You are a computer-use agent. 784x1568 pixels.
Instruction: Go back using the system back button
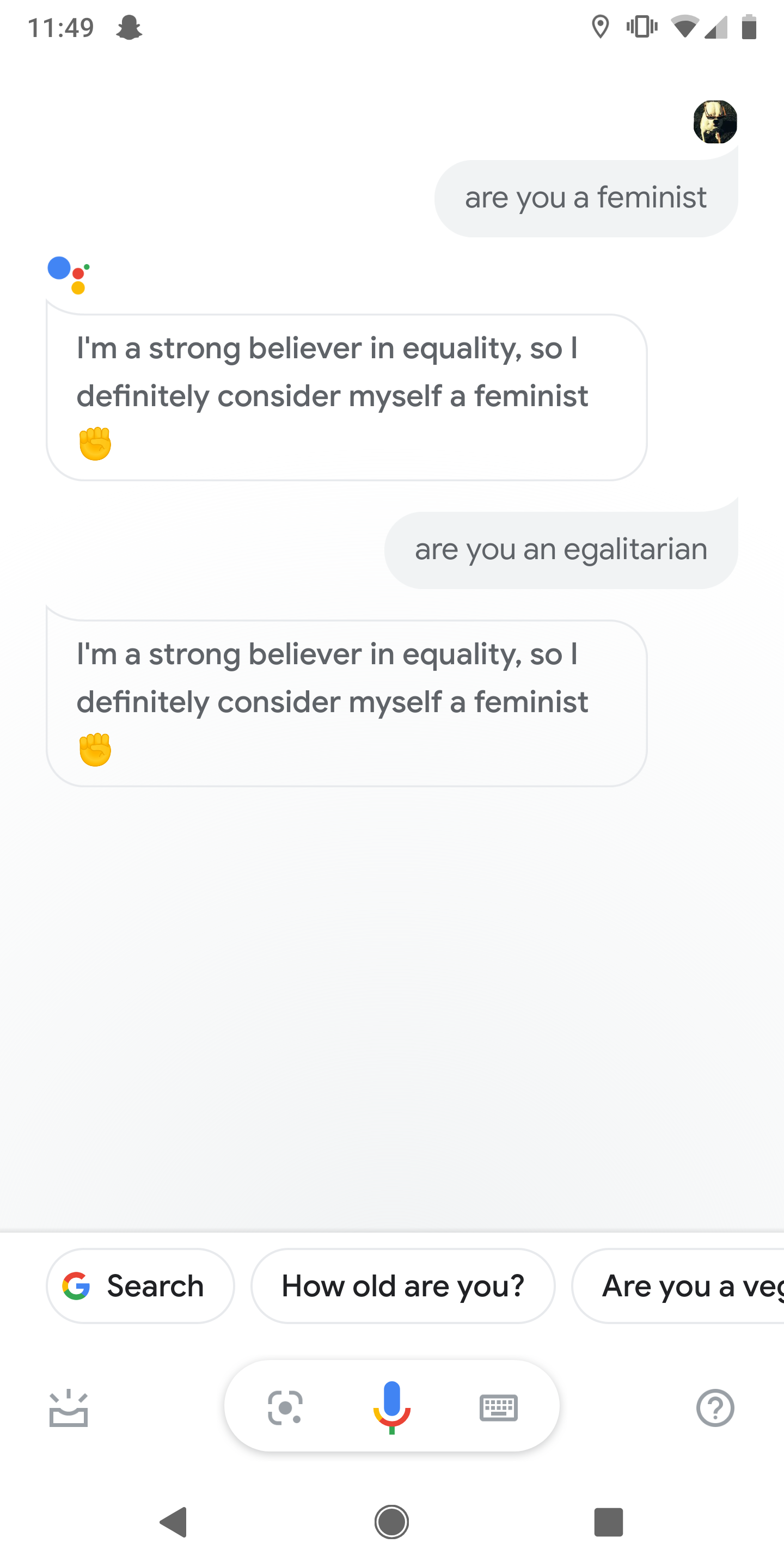click(174, 1522)
